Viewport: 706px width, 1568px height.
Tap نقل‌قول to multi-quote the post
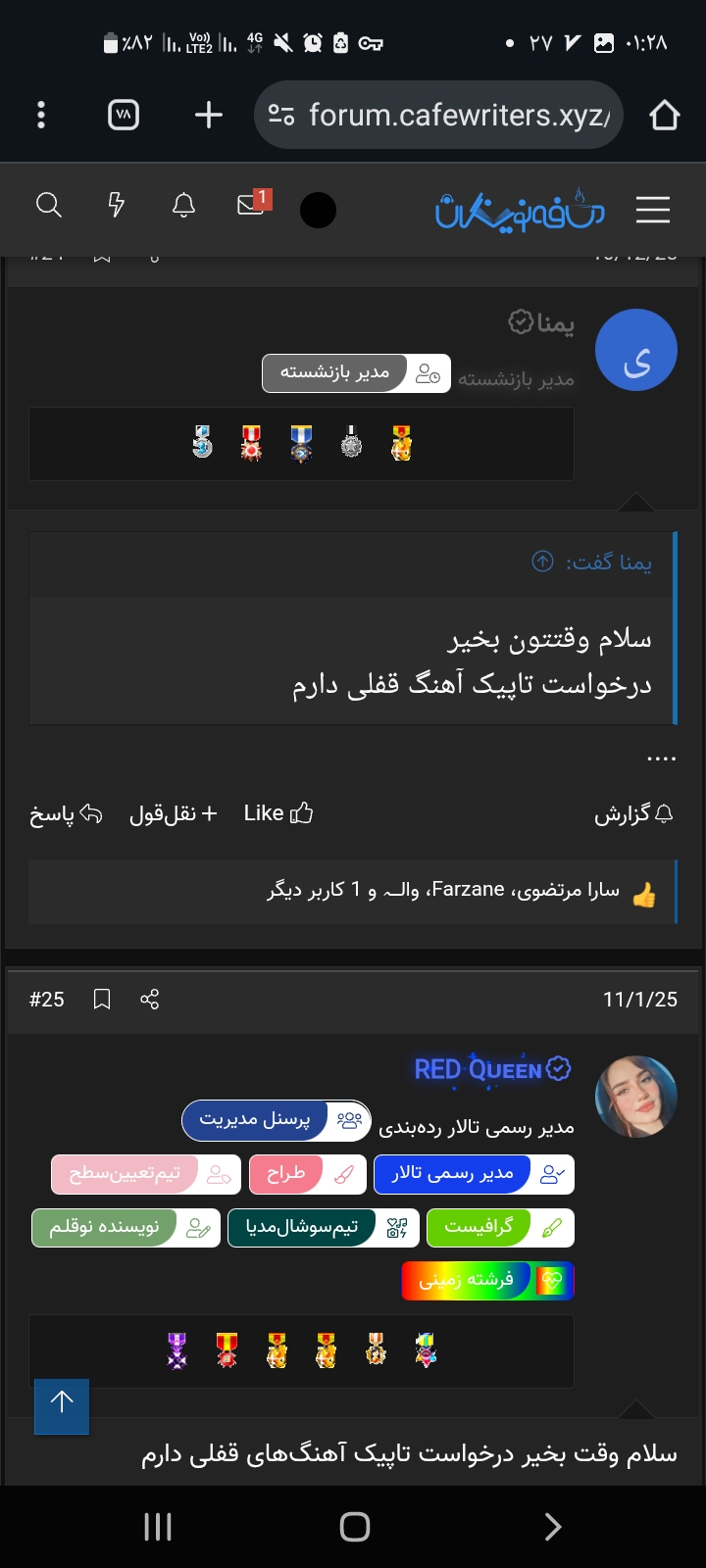pyautogui.click(x=174, y=813)
